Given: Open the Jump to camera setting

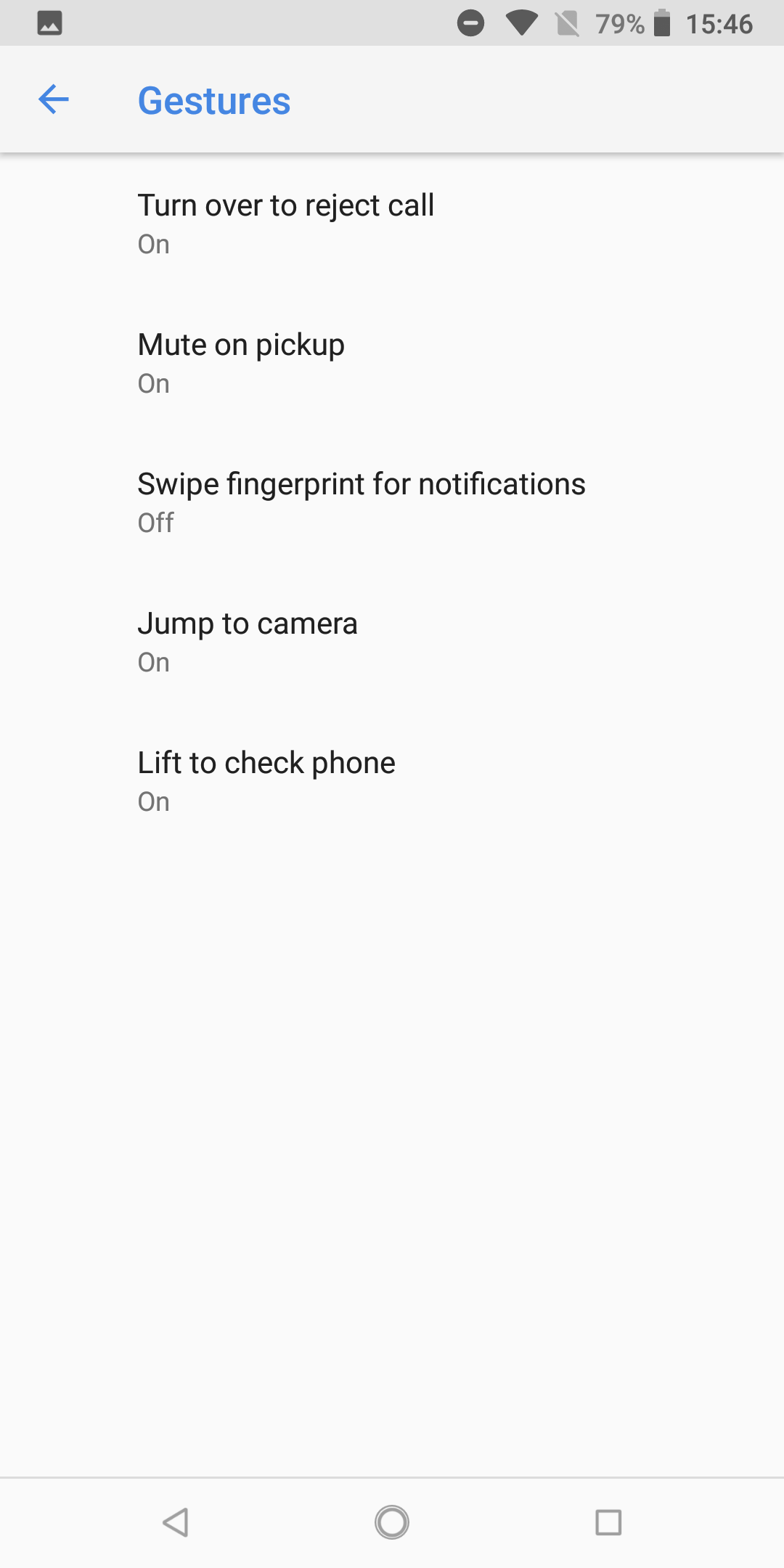Looking at the screenshot, I should [392, 642].
